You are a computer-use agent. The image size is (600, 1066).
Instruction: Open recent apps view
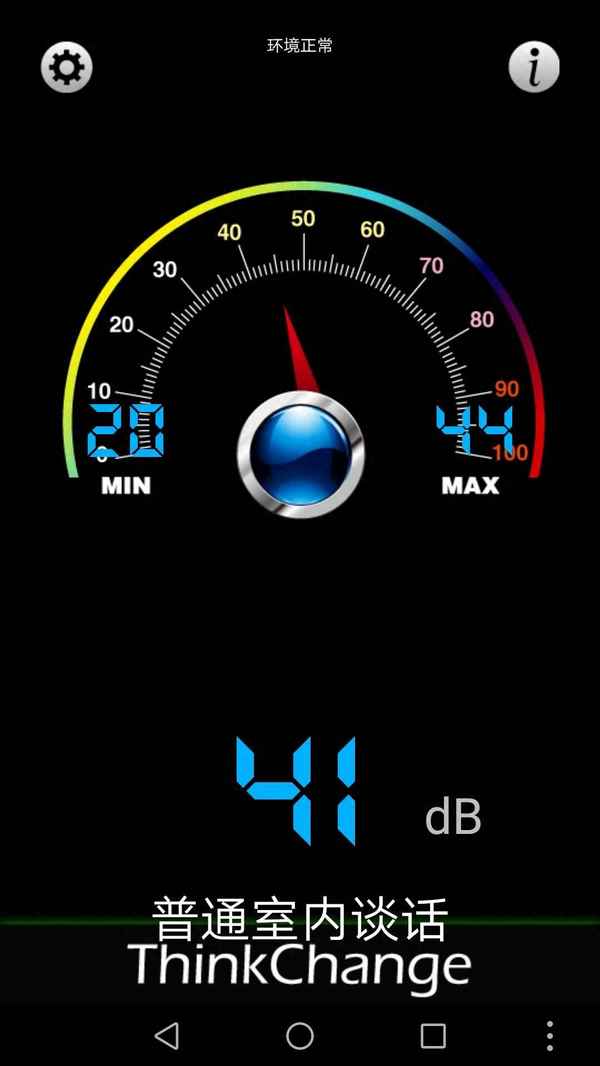[433, 1035]
